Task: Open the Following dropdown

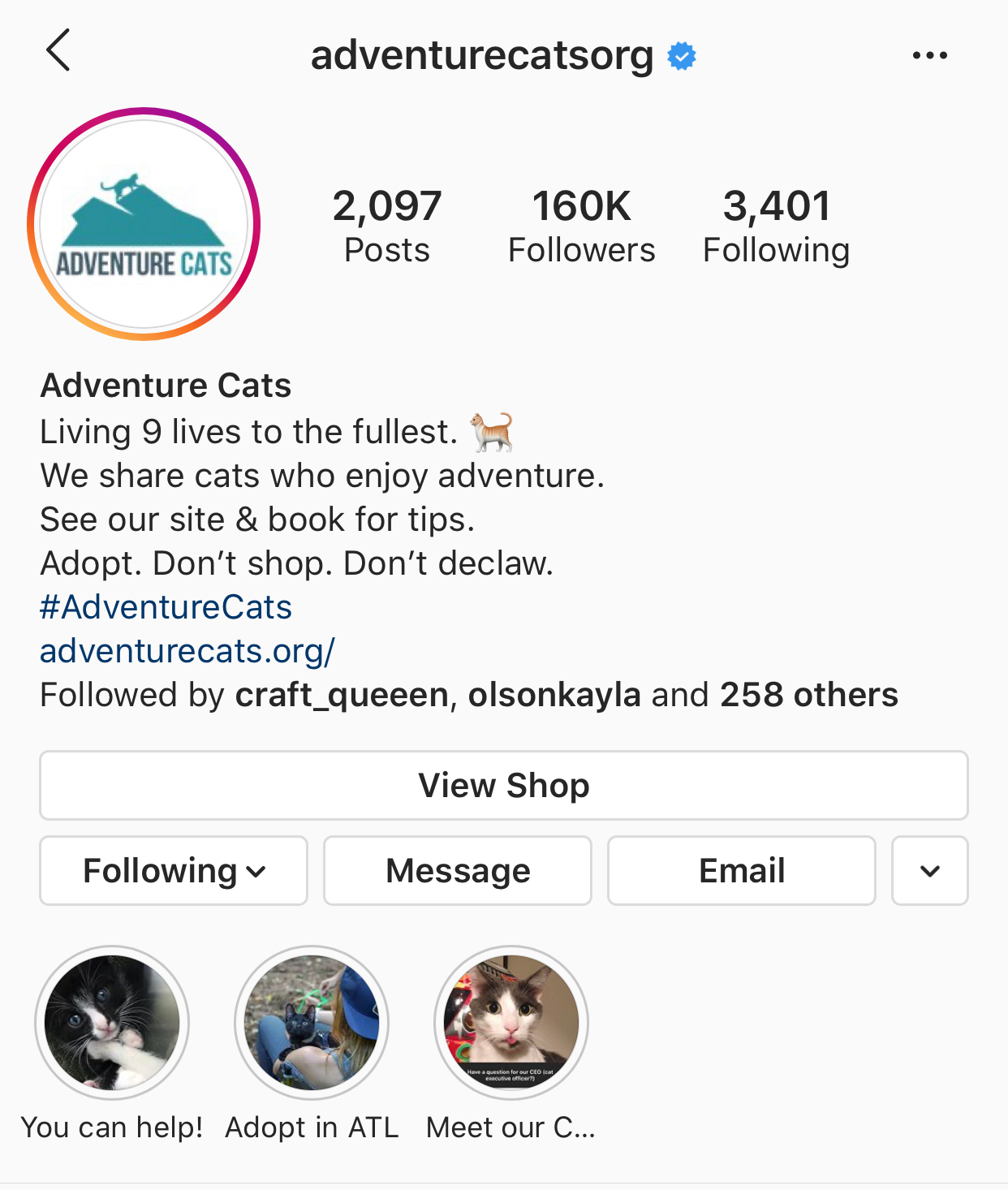Action: coord(174,870)
